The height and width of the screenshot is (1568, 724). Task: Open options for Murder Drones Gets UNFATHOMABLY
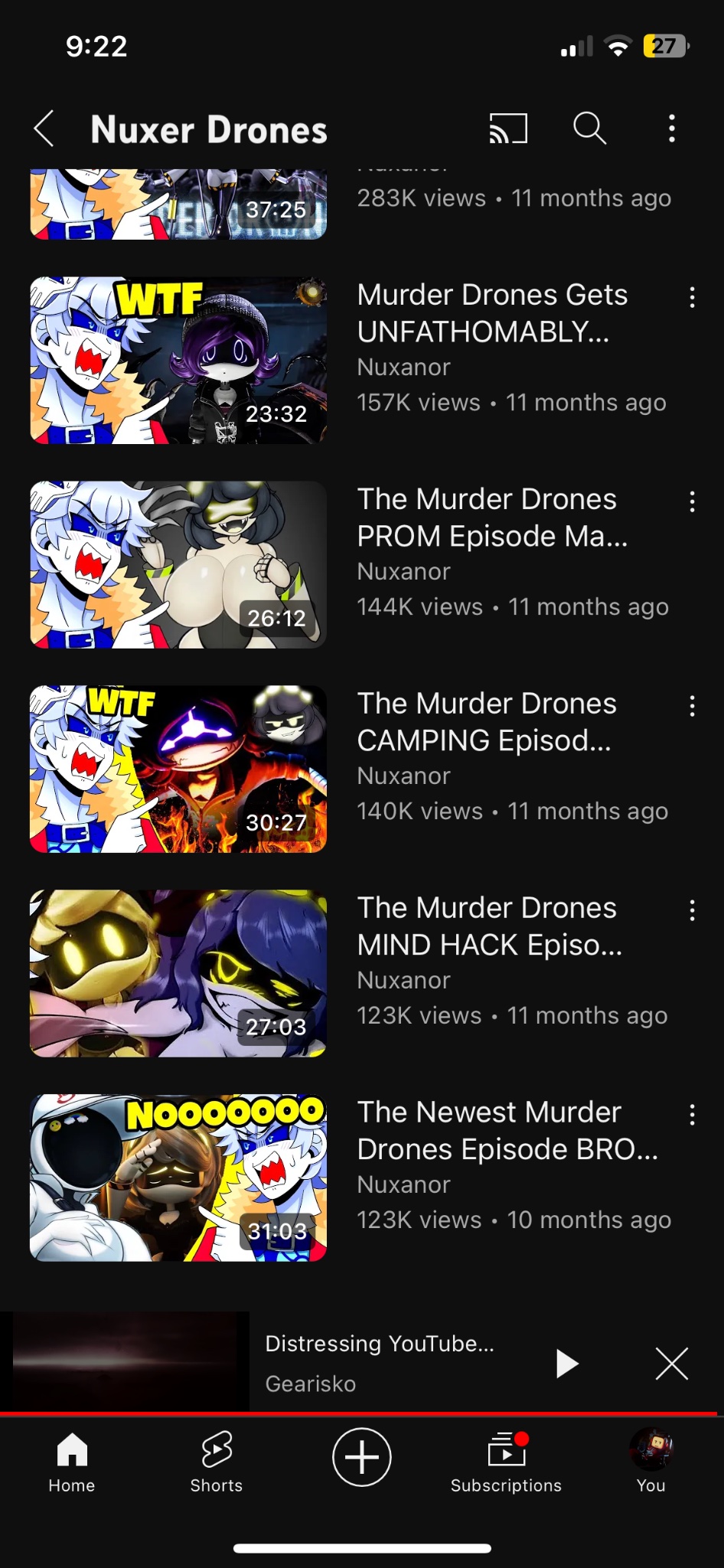(x=692, y=297)
